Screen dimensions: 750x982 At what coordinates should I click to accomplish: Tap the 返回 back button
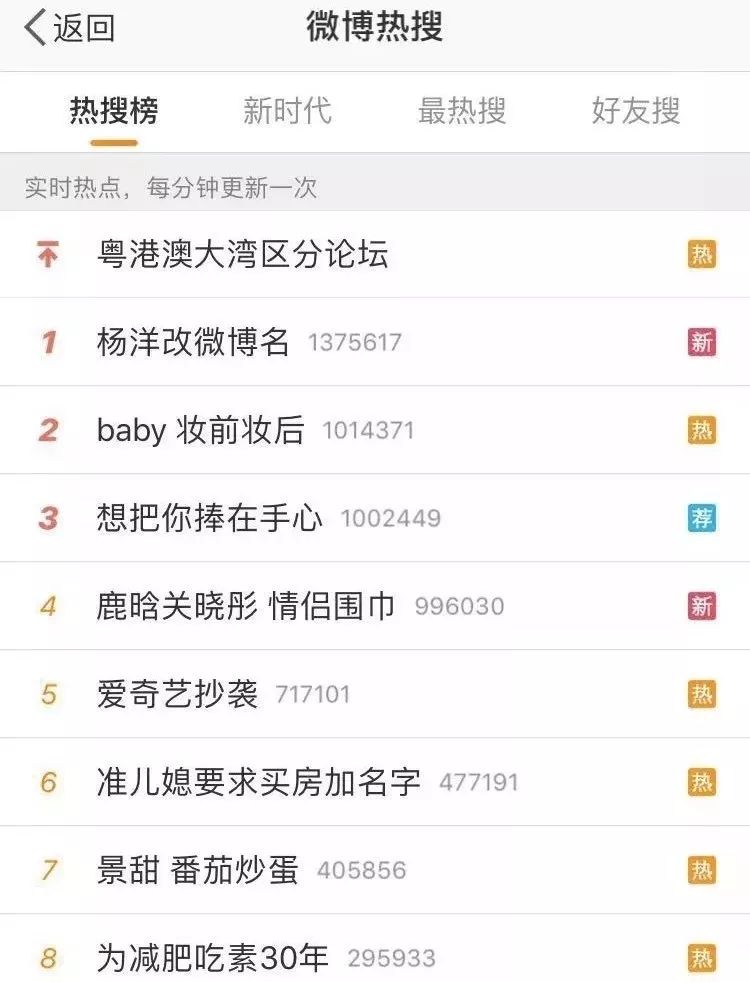pos(70,28)
